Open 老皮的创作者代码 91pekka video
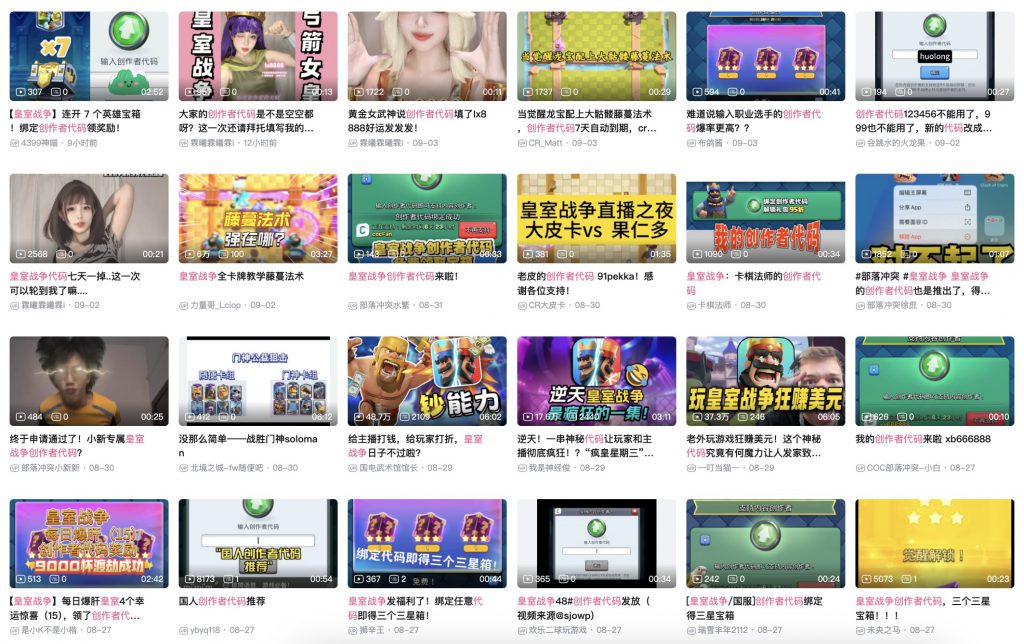The image size is (1024, 644). click(x=596, y=218)
